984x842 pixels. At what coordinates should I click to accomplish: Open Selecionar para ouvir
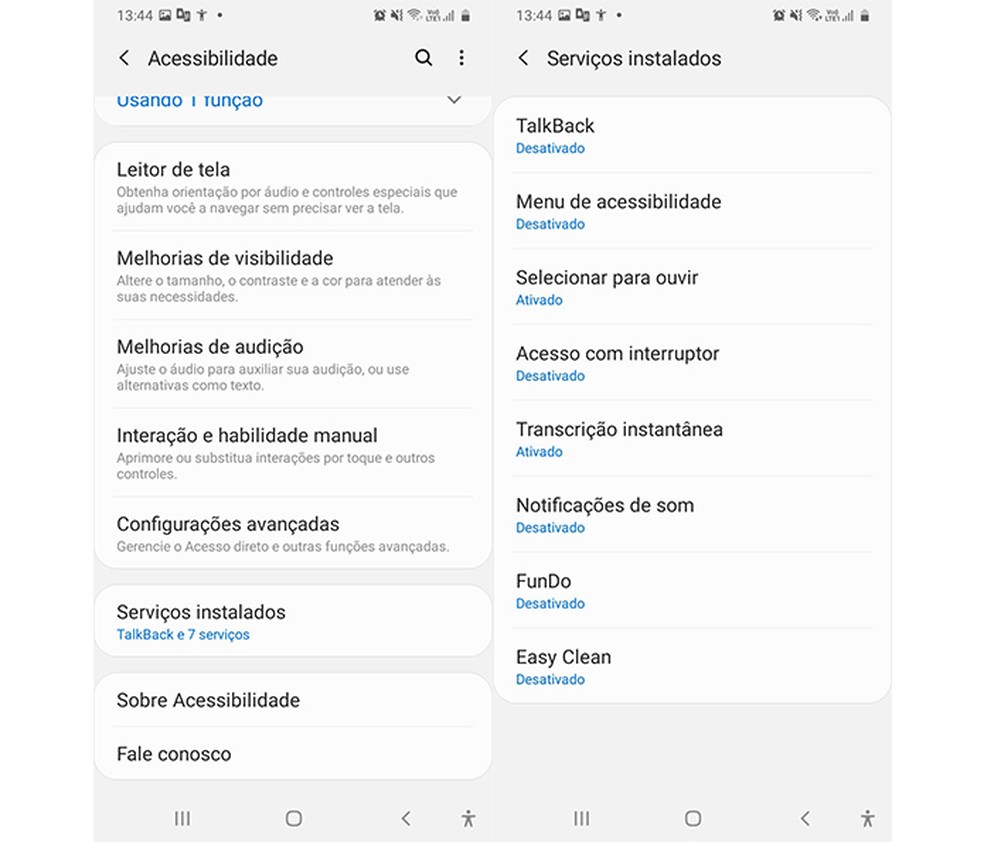pyautogui.click(x=692, y=287)
